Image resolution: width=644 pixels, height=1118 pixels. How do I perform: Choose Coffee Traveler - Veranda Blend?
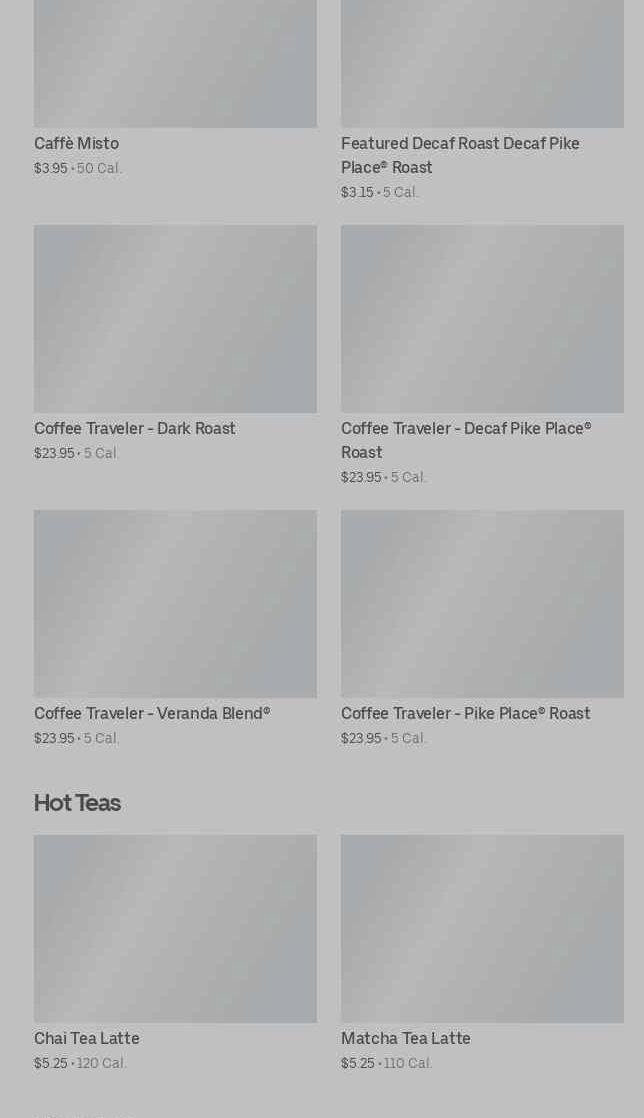[x=175, y=628]
